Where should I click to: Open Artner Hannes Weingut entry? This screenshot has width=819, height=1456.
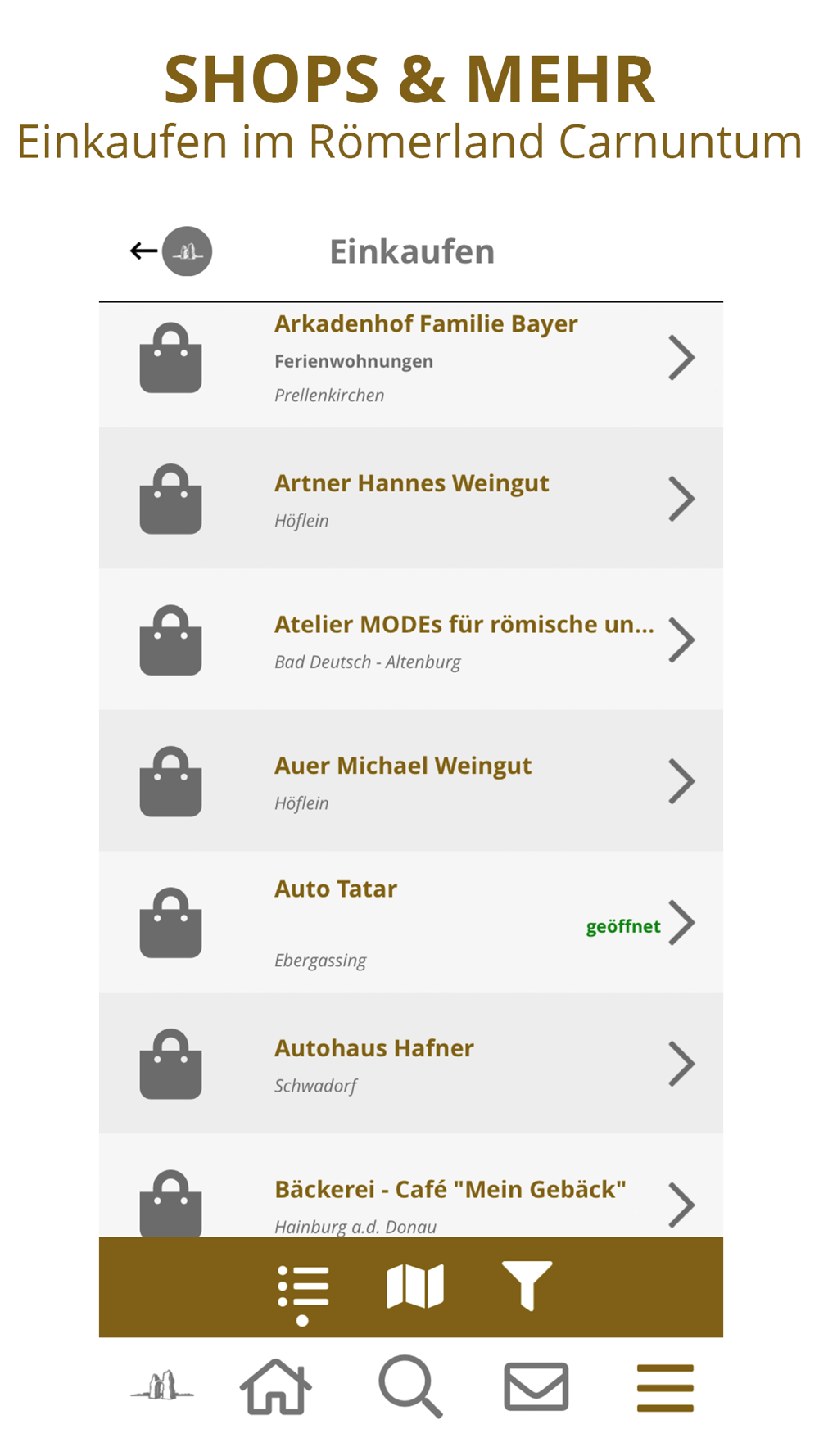click(411, 498)
